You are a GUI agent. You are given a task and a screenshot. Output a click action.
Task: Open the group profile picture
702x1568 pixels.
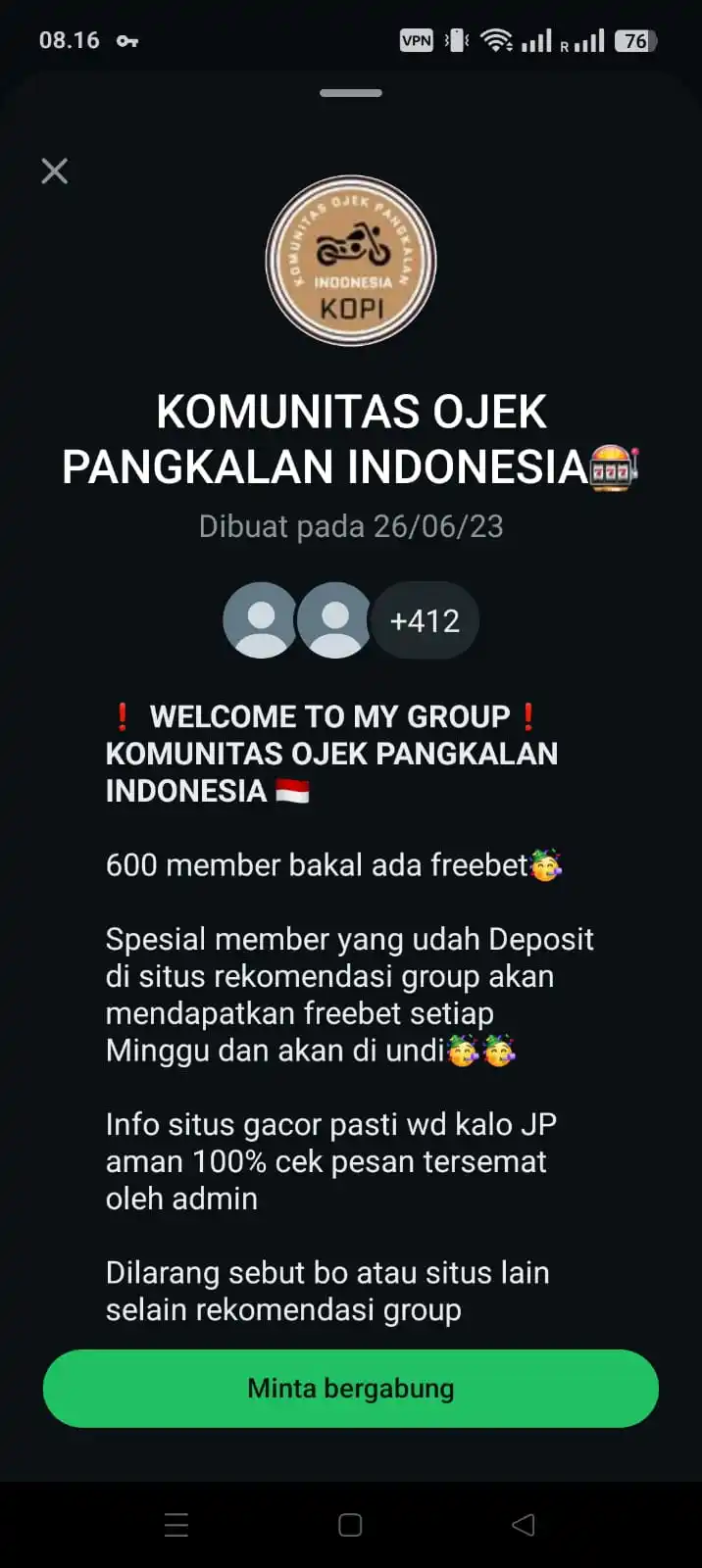tap(351, 261)
